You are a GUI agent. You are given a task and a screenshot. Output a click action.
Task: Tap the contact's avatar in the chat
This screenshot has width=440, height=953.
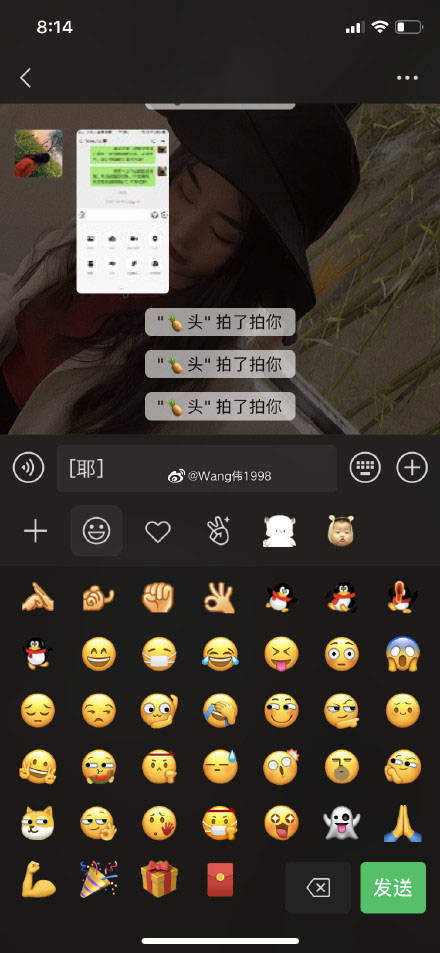[x=38, y=153]
